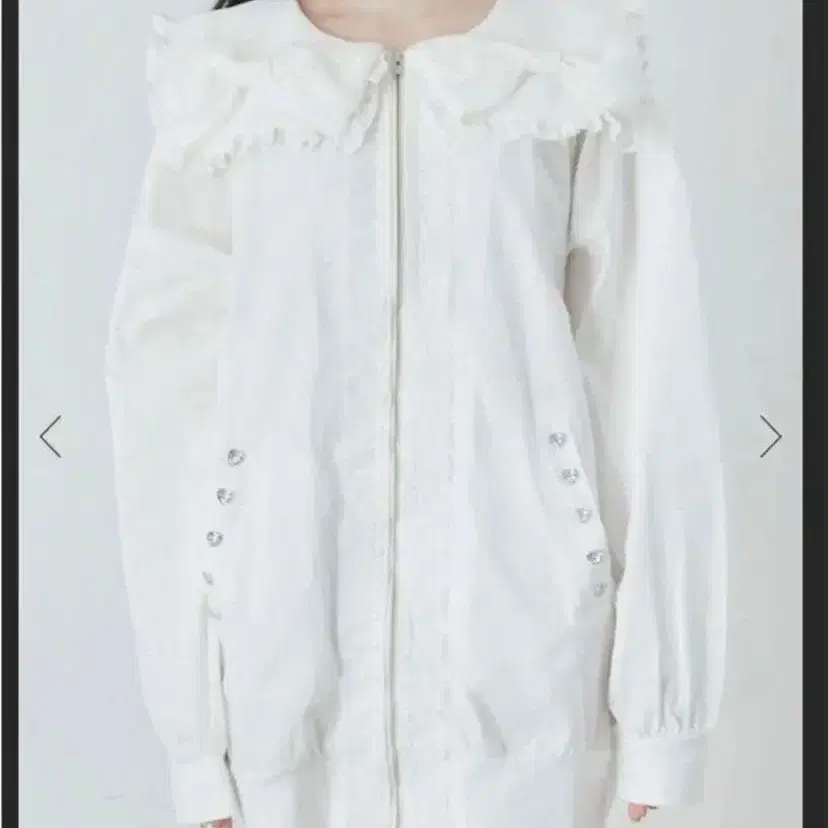Go to the previous product photo
The image size is (828, 828).
coord(50,436)
